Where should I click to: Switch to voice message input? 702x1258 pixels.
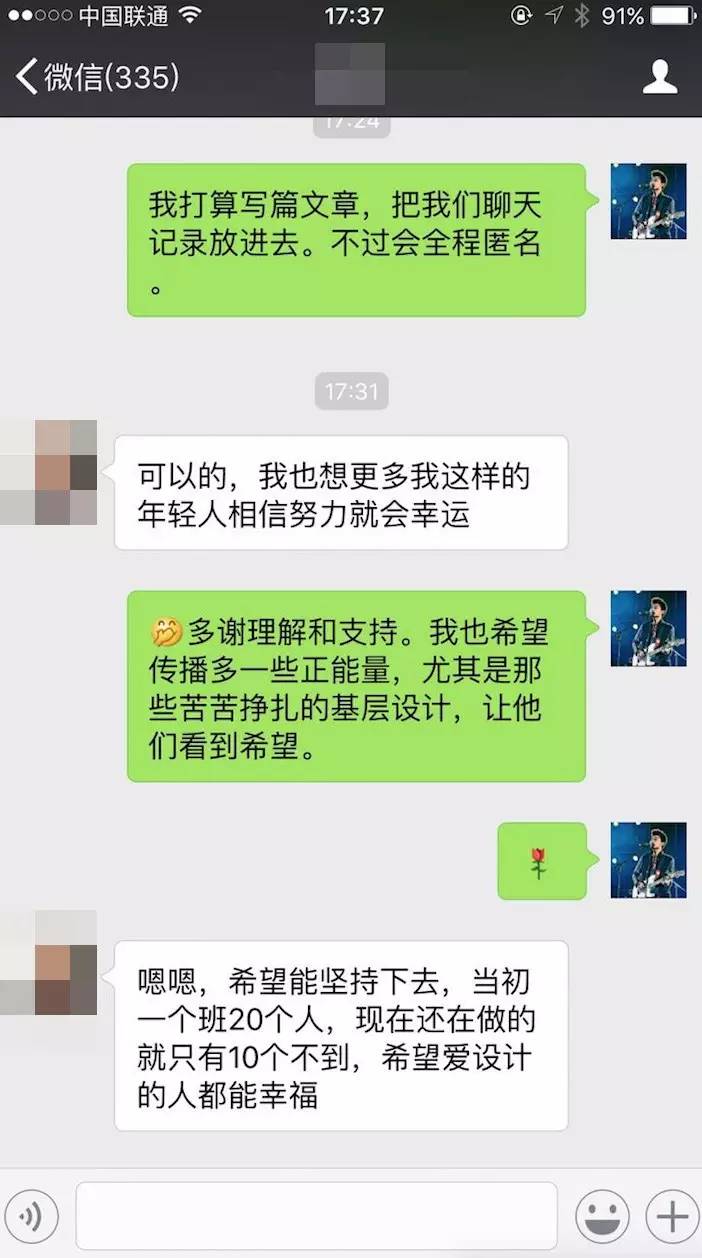(x=32, y=1216)
